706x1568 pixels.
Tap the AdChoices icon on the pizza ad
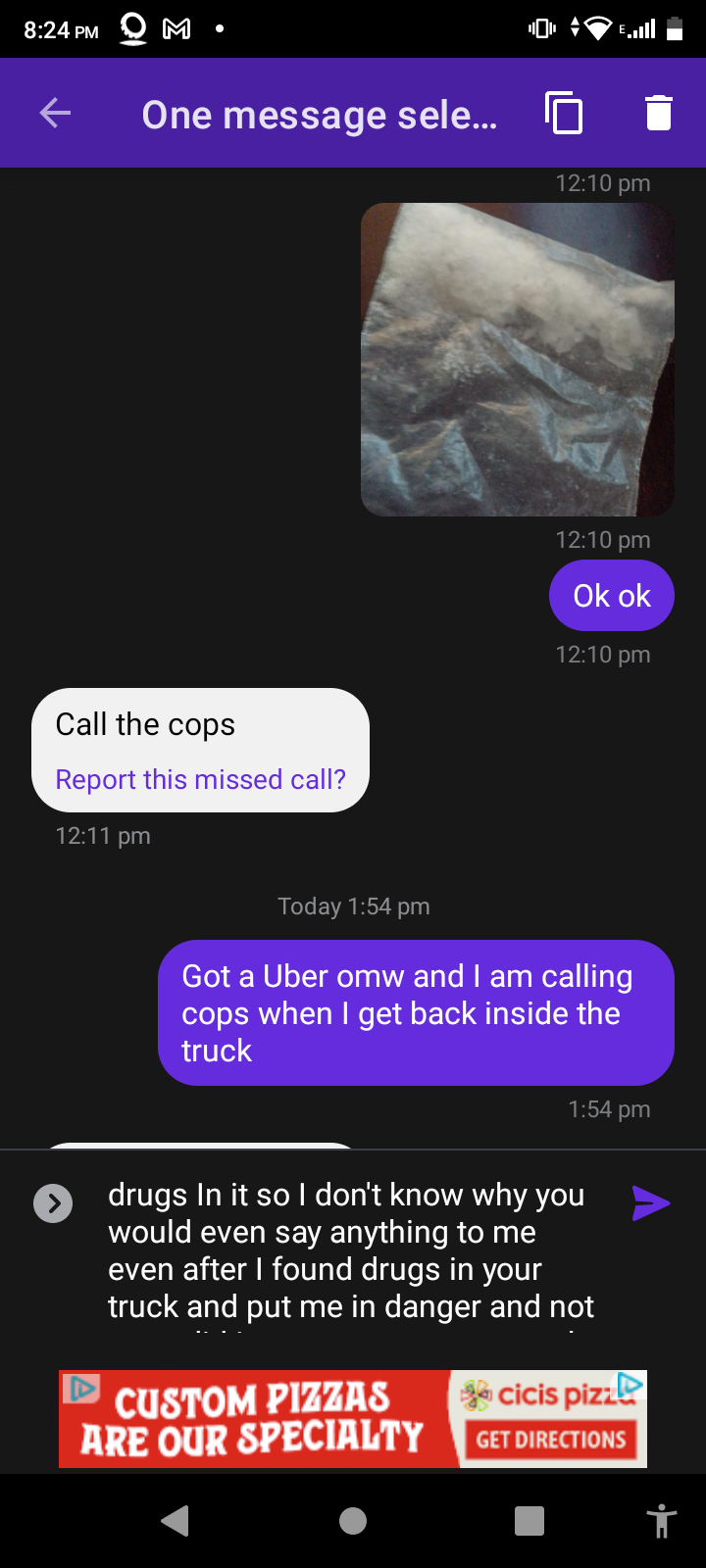pyautogui.click(x=84, y=1388)
